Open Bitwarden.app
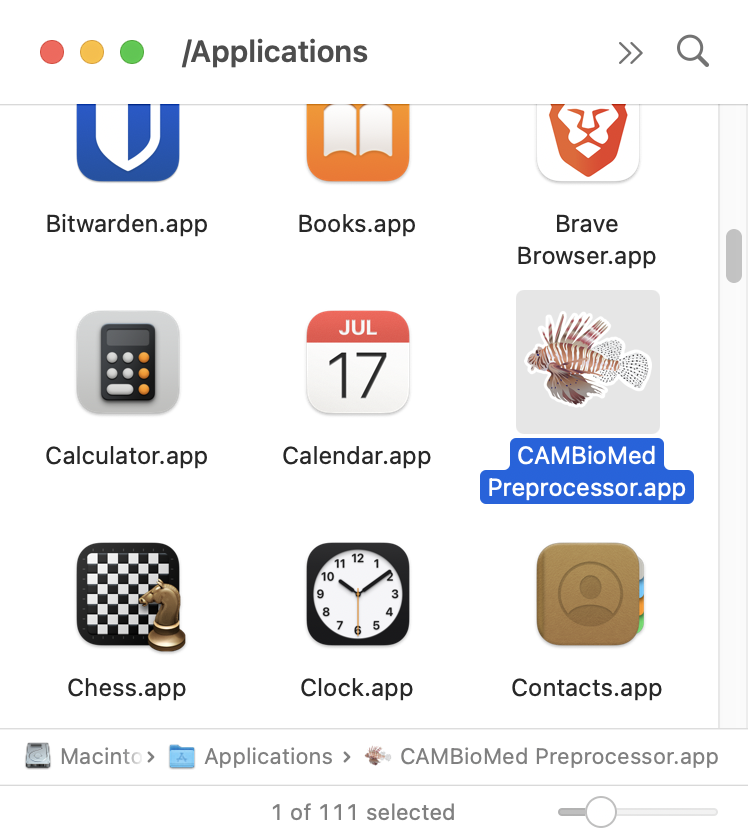748x840 pixels. point(127,140)
